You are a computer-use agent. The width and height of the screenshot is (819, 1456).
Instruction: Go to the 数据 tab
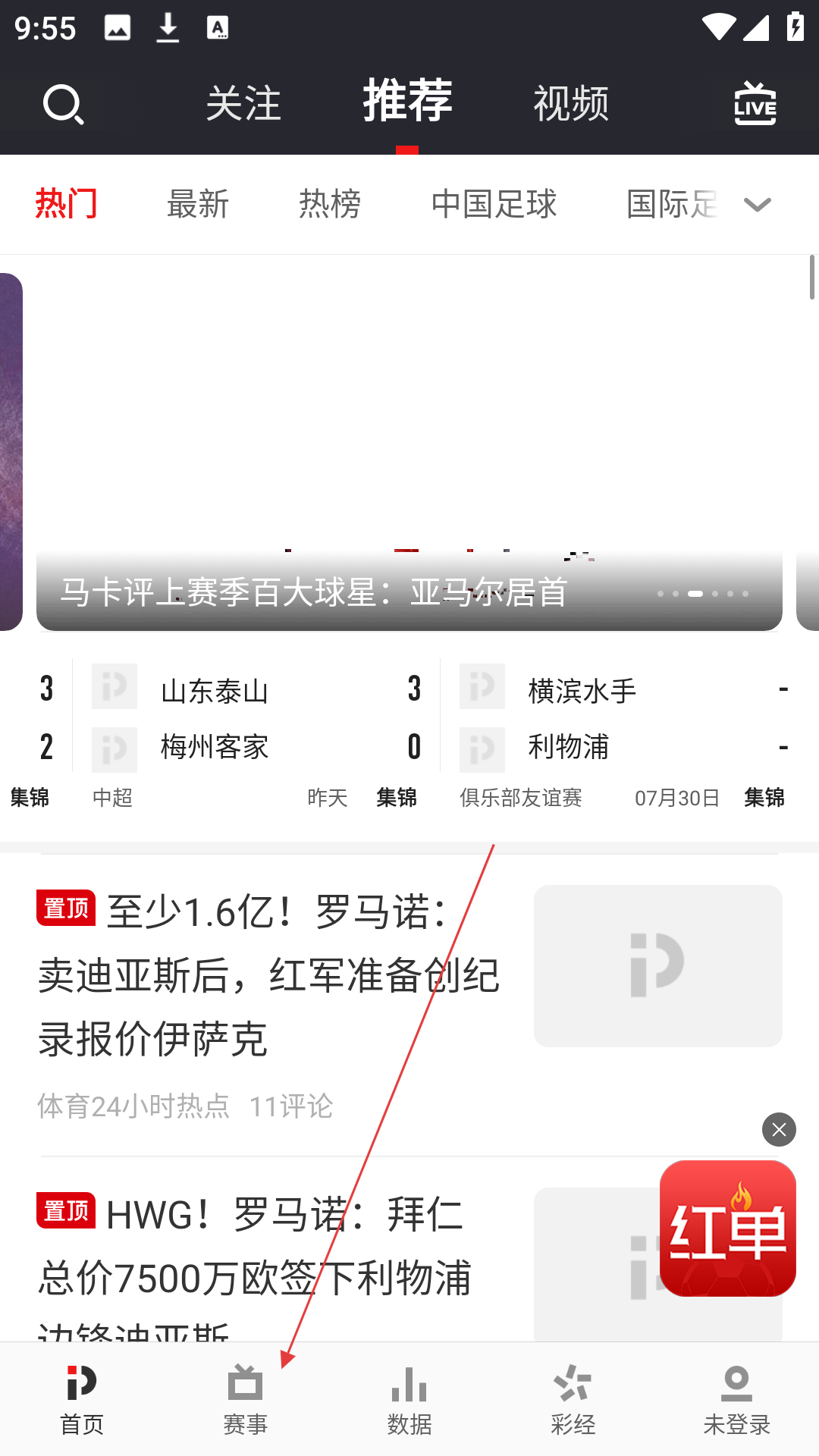point(409,1400)
